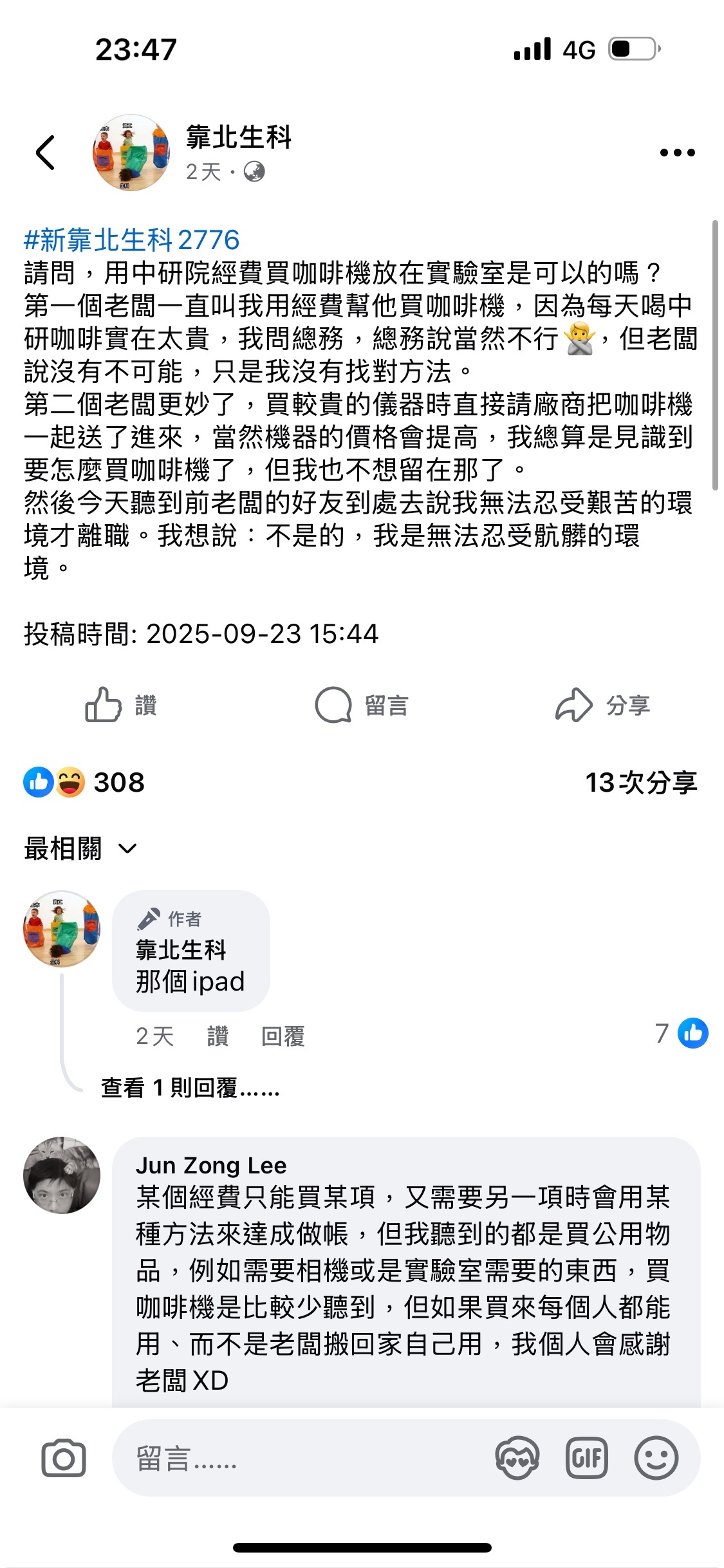Open Jun Zong Lee's profile picture
724x1568 pixels.
tap(62, 1175)
